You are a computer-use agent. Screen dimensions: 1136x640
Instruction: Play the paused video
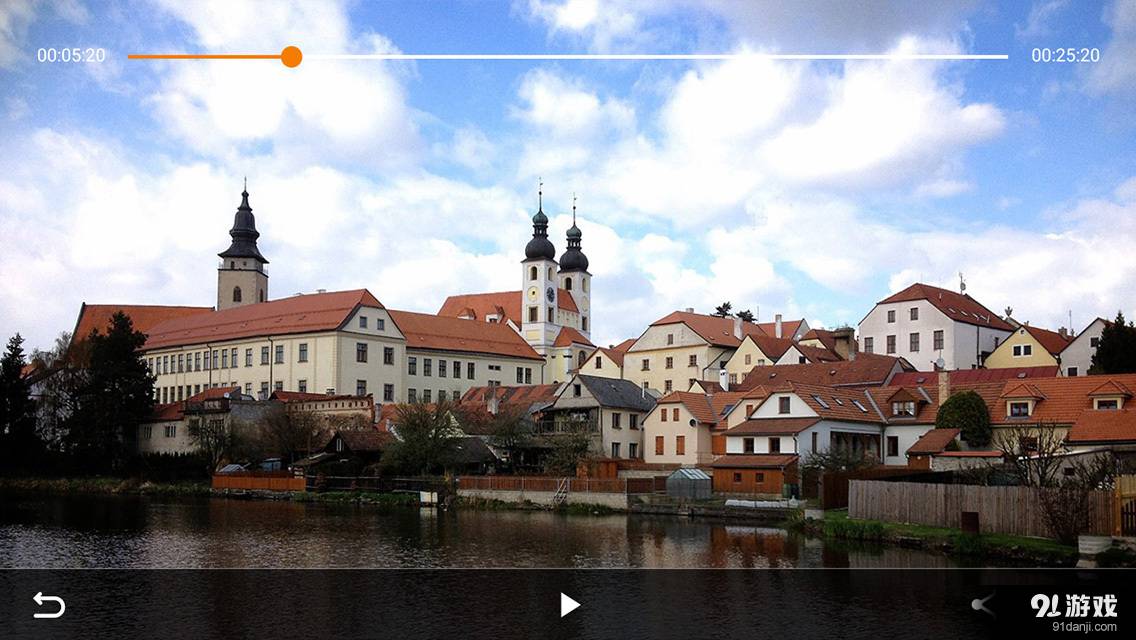coord(569,605)
